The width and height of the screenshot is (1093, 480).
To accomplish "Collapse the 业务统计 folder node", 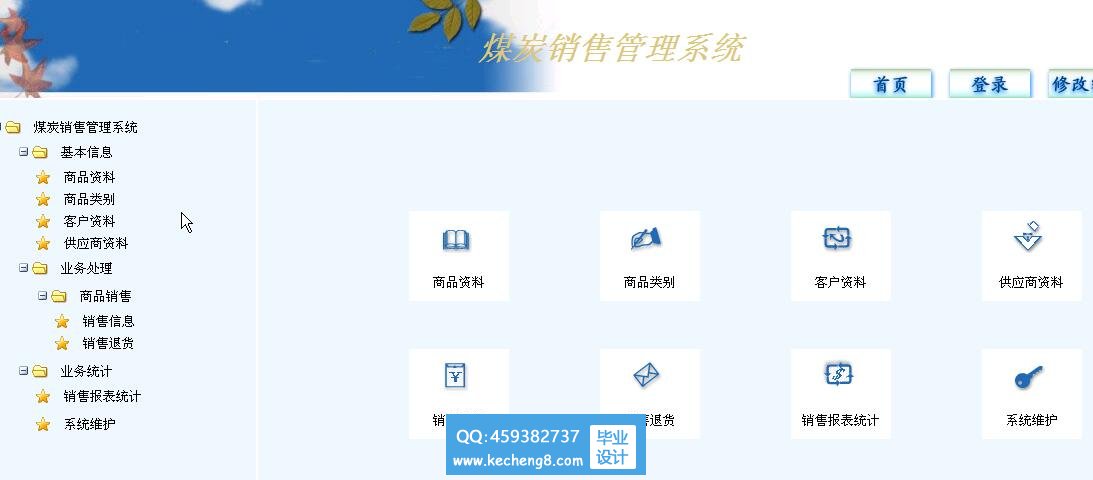I will tap(23, 371).
